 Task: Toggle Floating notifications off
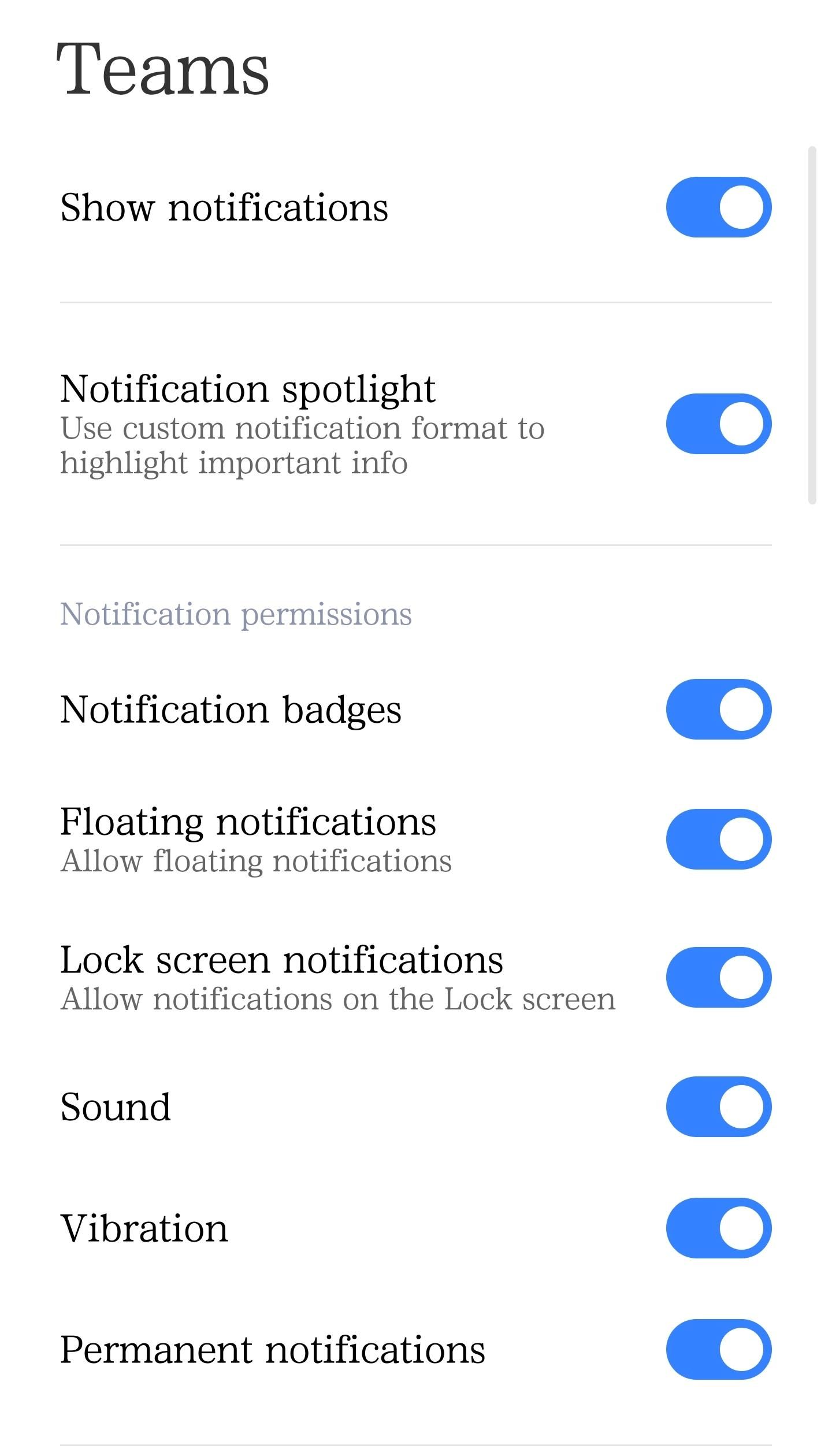pyautogui.click(x=718, y=839)
